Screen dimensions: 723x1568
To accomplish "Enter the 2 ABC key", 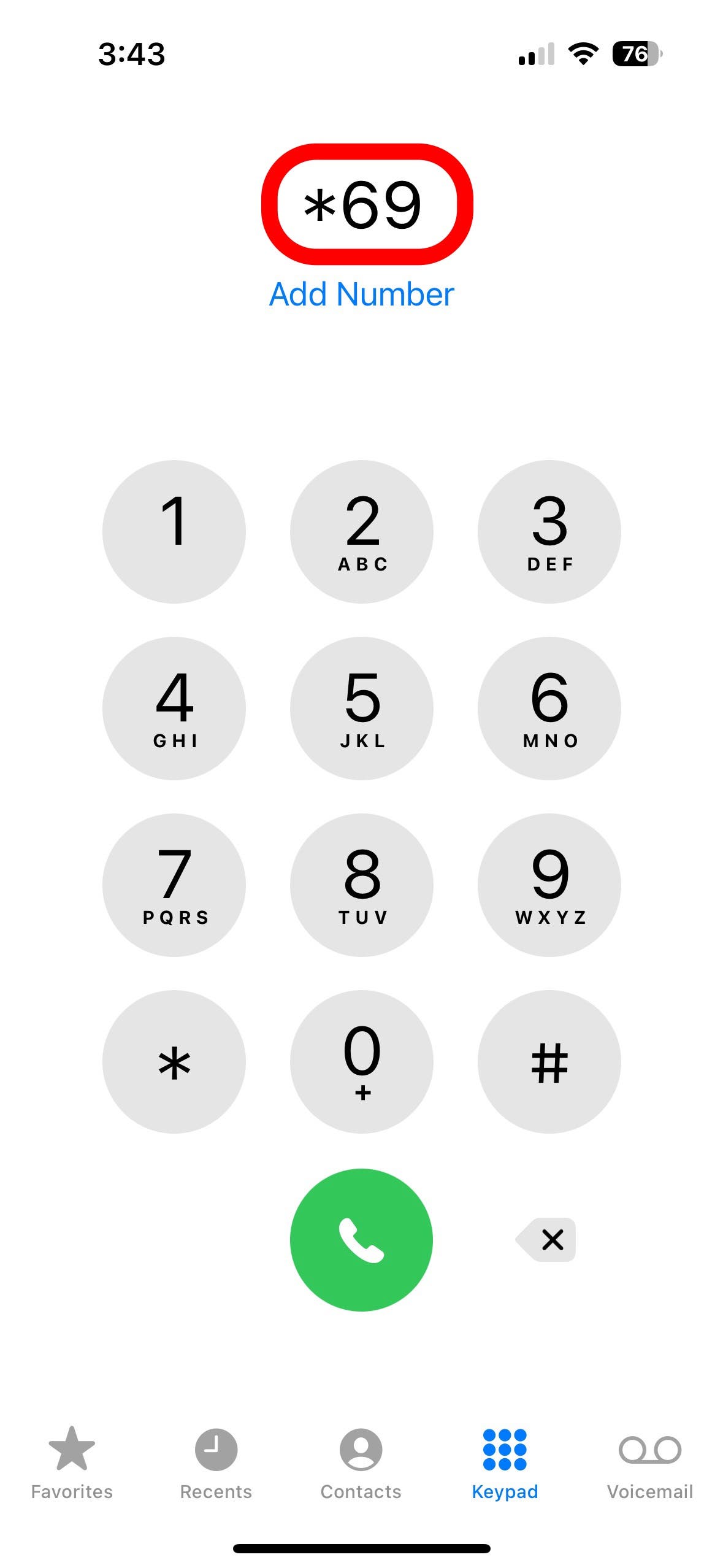I will click(x=362, y=531).
